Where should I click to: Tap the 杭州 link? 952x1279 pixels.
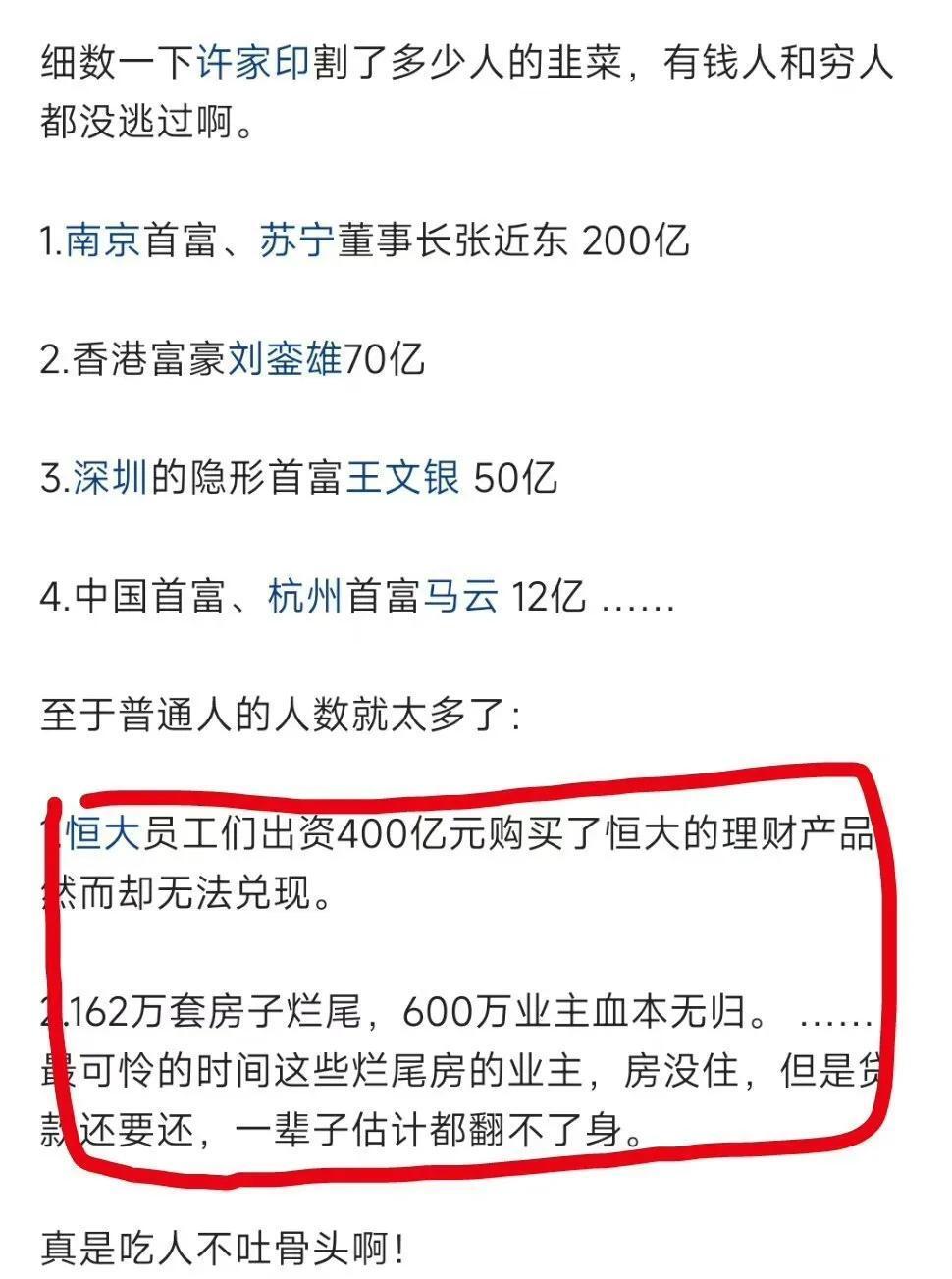tap(304, 596)
